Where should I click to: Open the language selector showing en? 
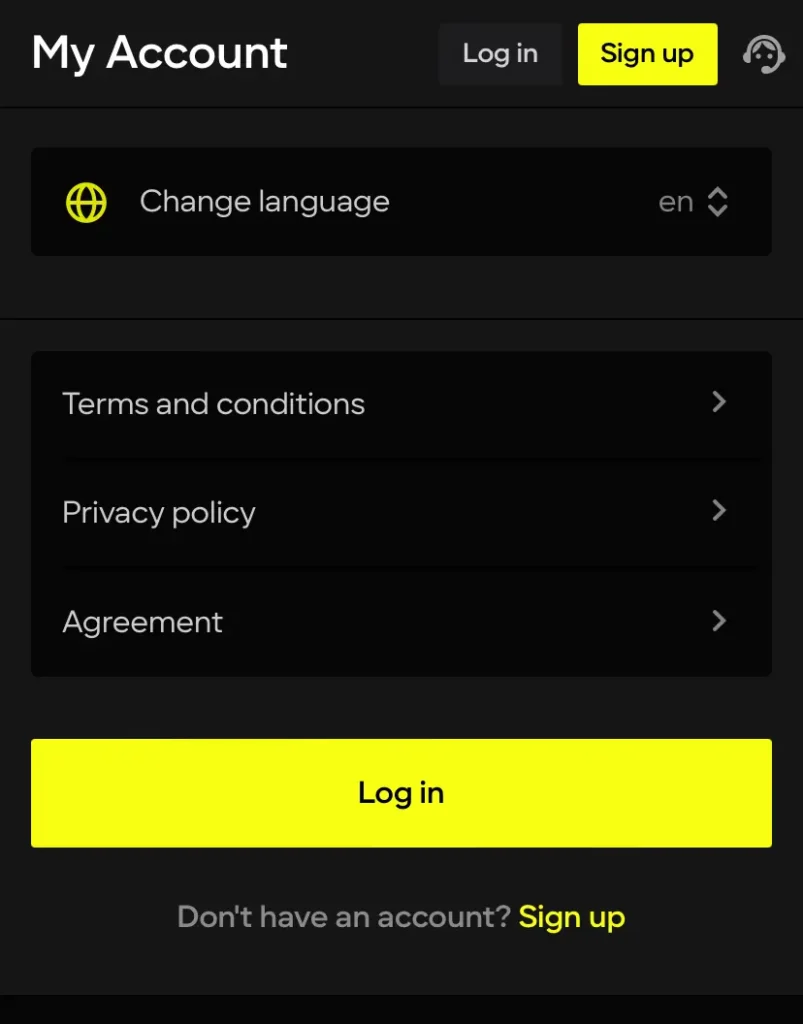(x=694, y=201)
